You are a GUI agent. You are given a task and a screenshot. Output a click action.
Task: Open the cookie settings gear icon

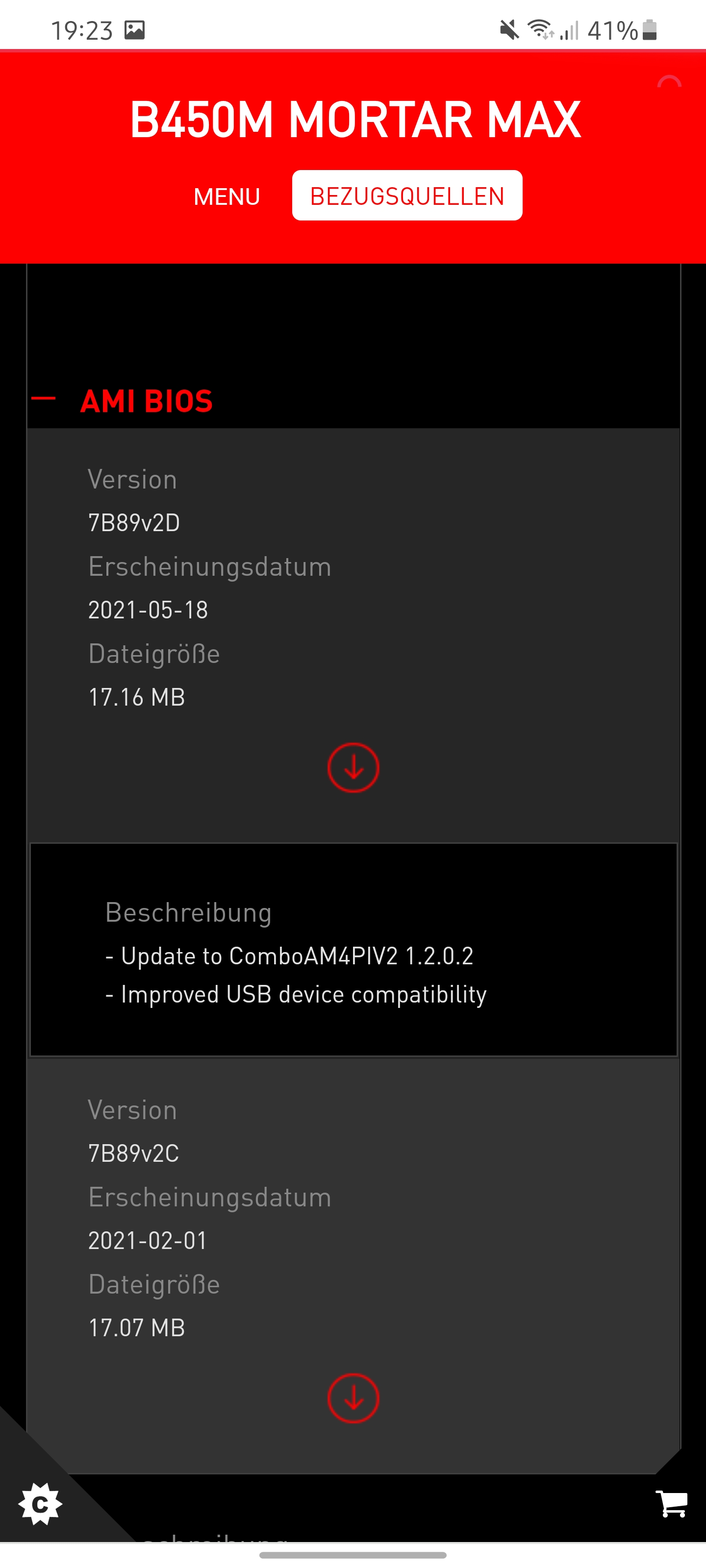pos(40,1504)
